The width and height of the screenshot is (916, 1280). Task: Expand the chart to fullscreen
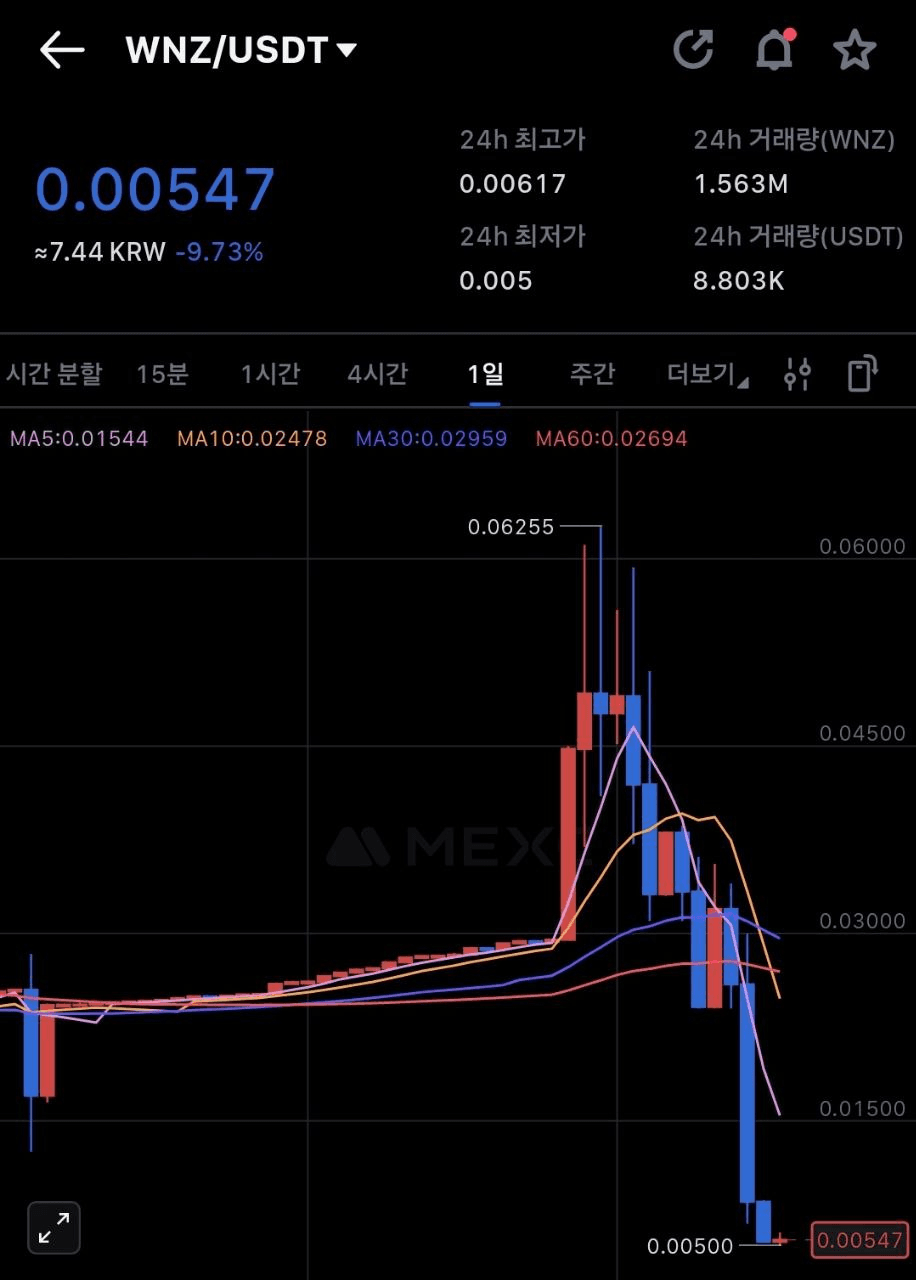click(53, 1227)
